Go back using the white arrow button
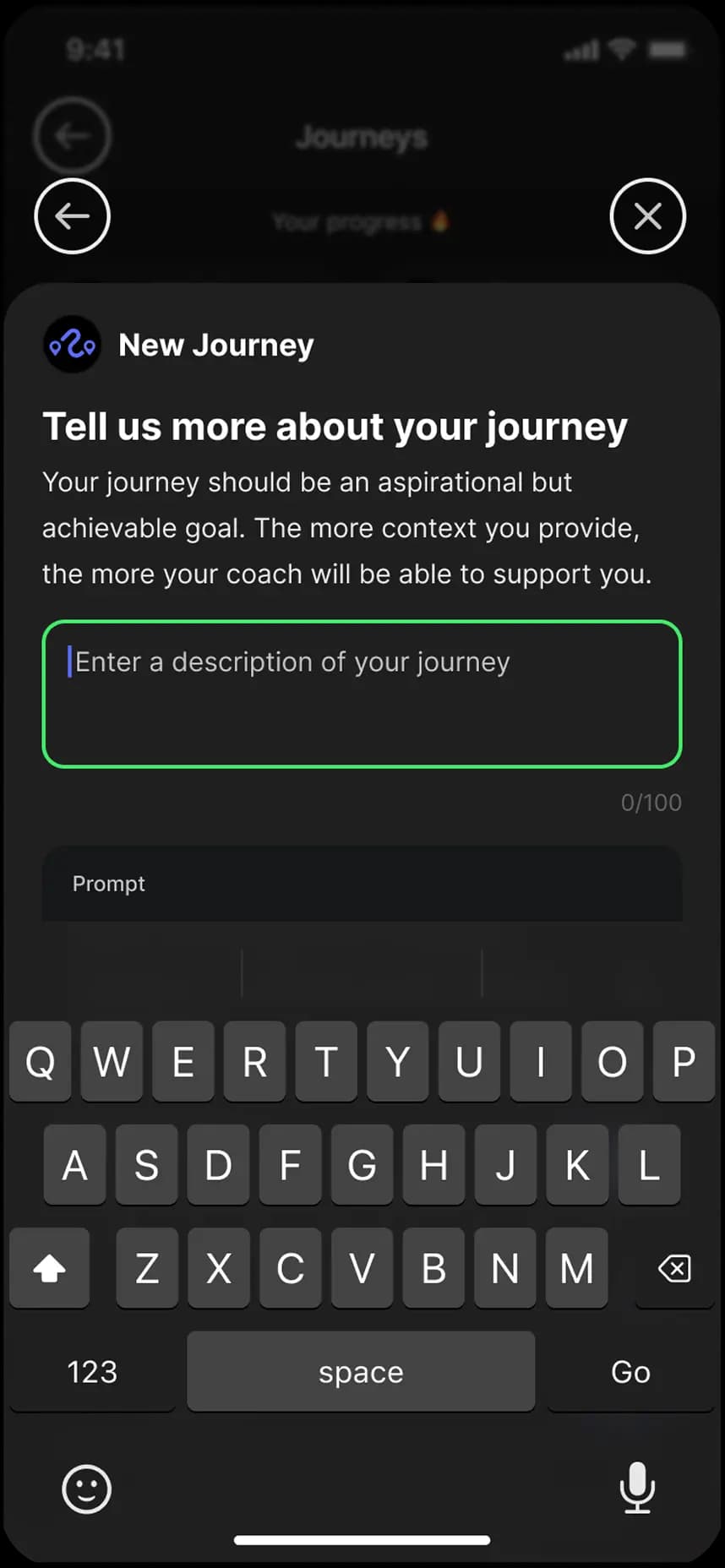This screenshot has height=1568, width=725. 72,216
